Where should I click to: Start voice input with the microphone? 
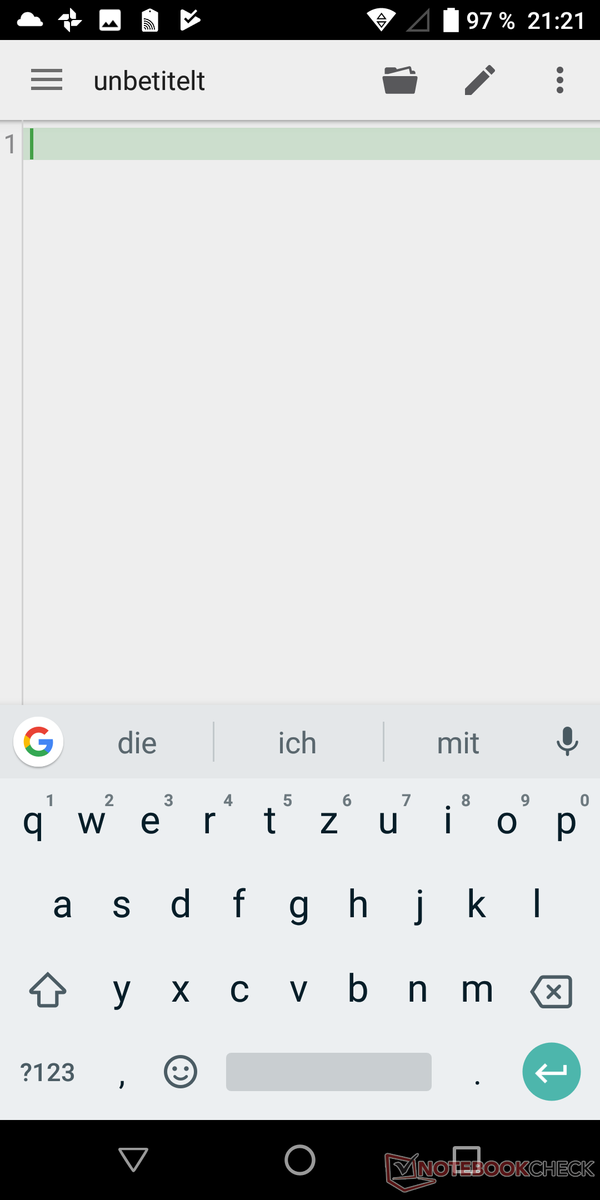coord(567,742)
